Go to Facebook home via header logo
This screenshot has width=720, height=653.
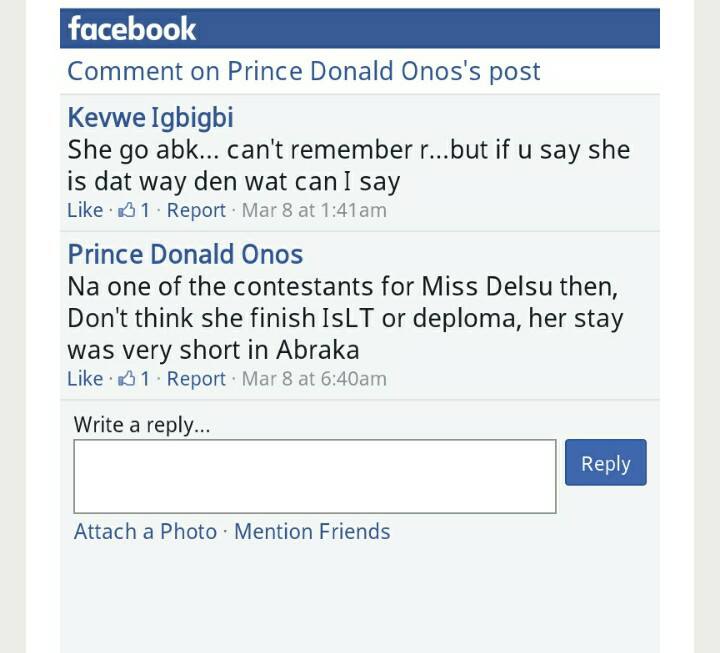[132, 28]
